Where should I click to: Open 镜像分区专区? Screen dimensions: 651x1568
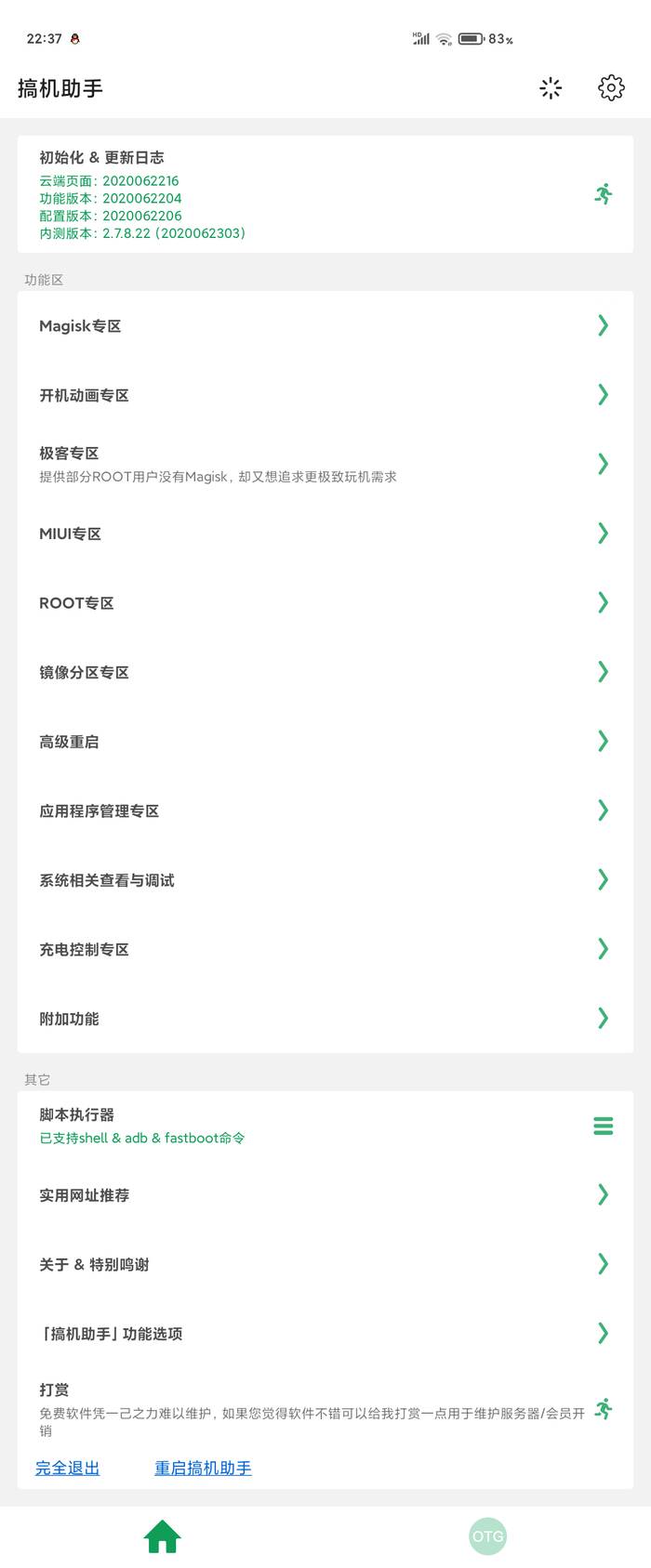(x=325, y=672)
